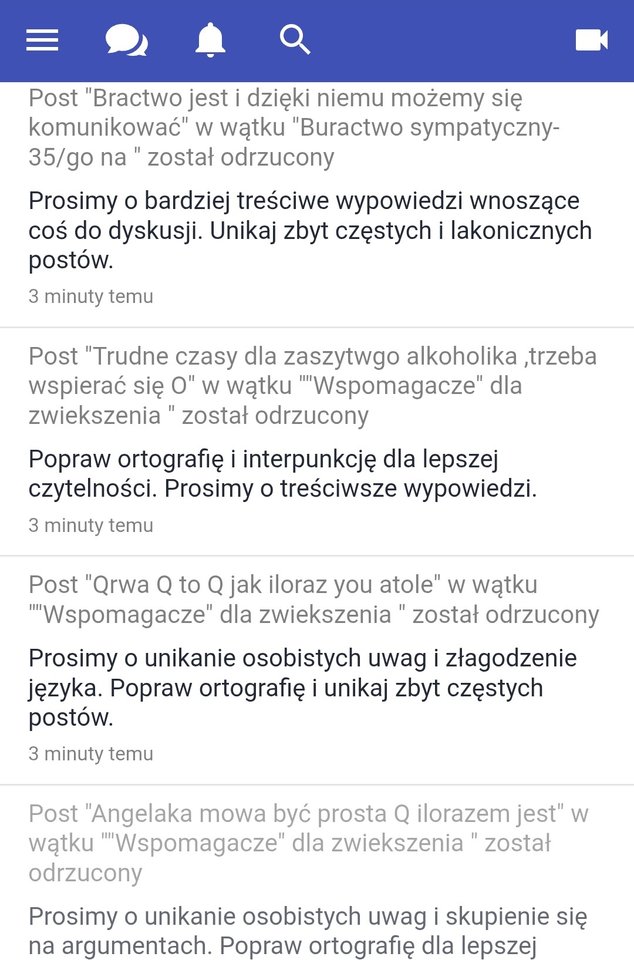
Task: Open the notifications bell
Action: 210,40
